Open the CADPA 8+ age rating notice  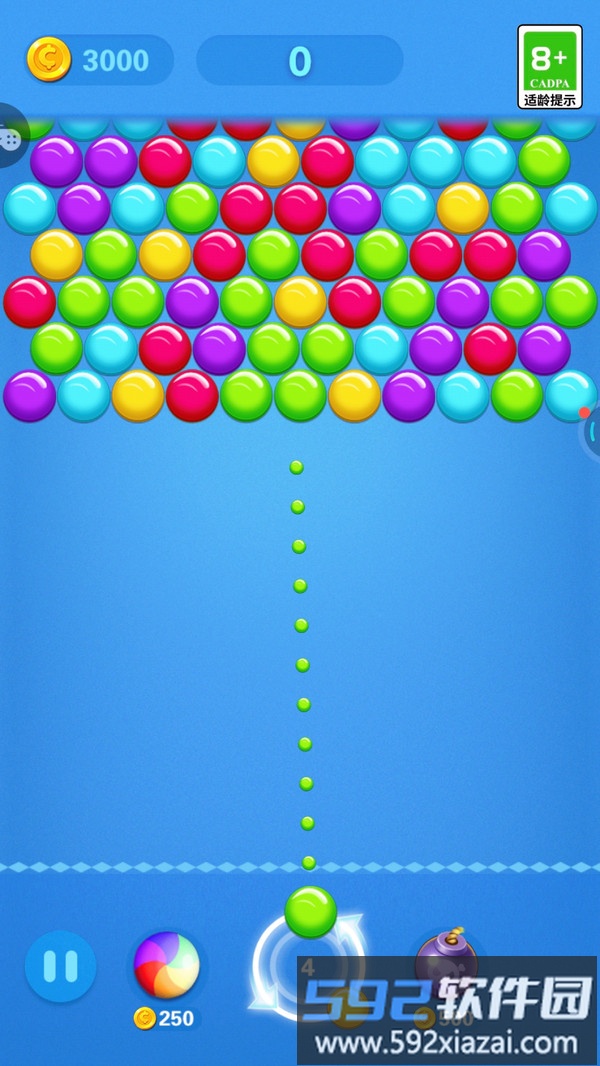[549, 66]
